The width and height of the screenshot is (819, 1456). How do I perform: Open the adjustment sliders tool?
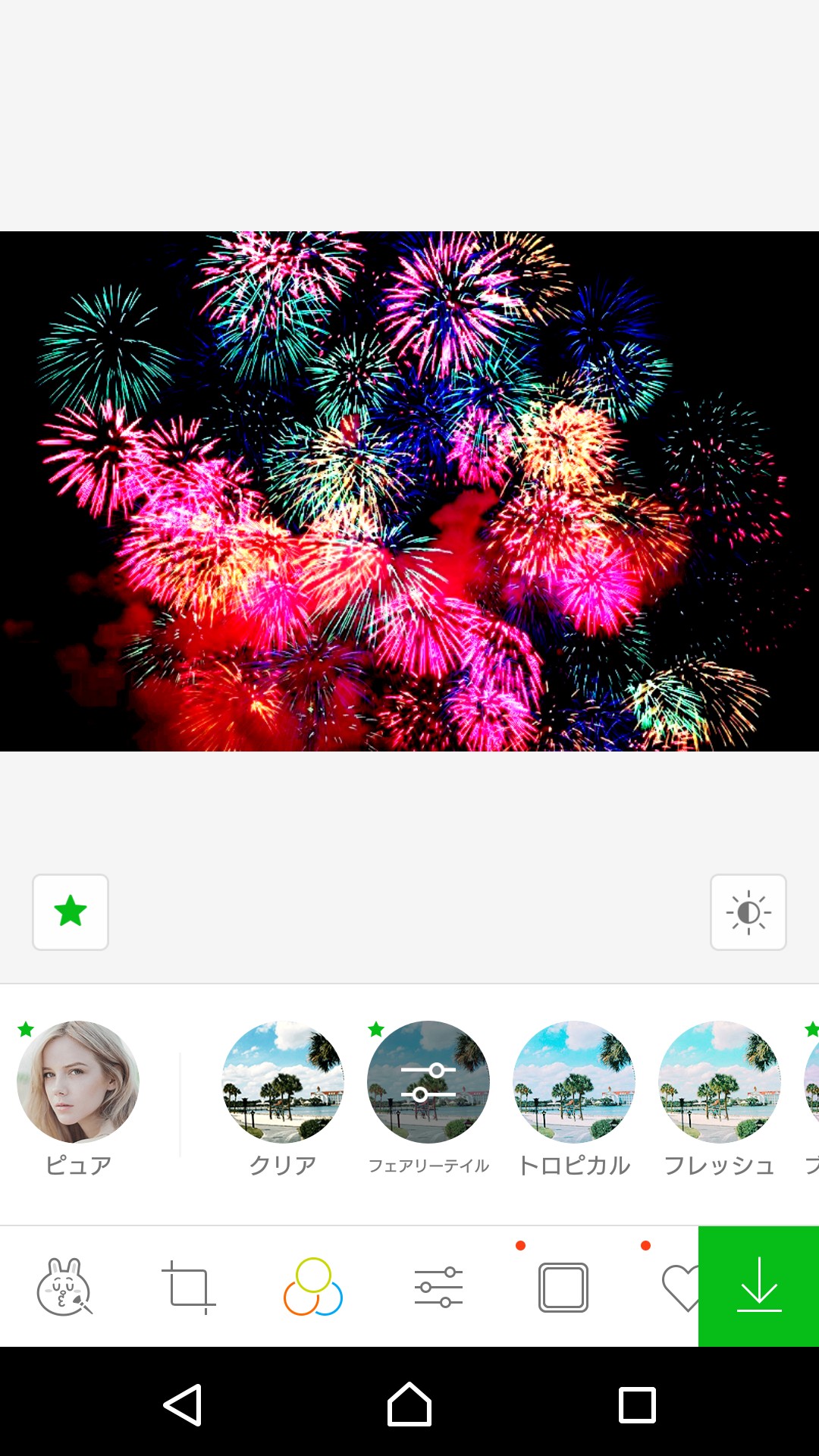[438, 1287]
